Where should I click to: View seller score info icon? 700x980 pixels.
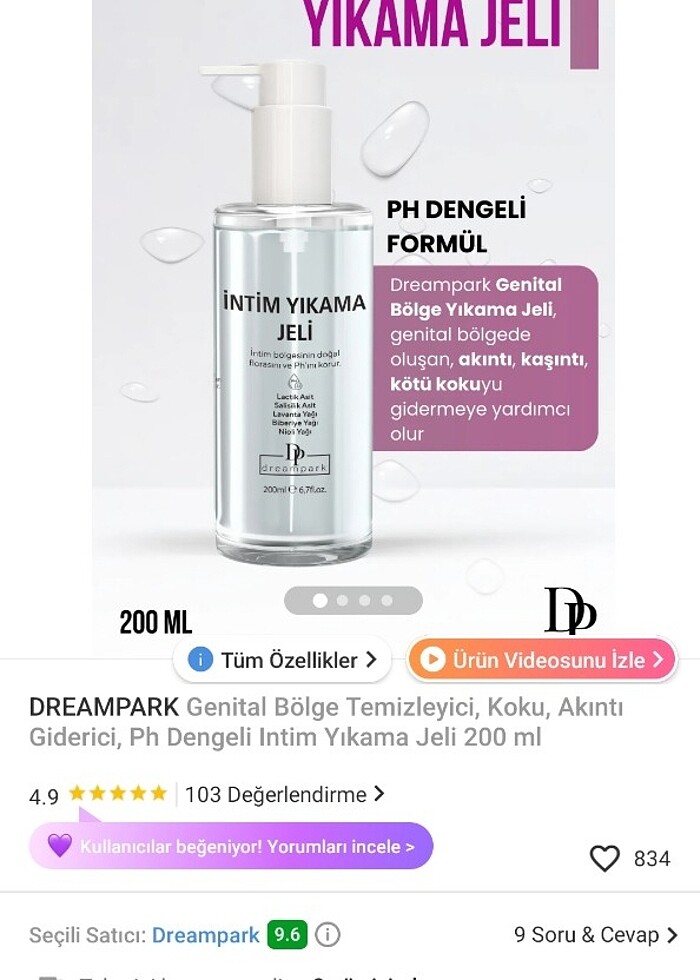pyautogui.click(x=327, y=935)
